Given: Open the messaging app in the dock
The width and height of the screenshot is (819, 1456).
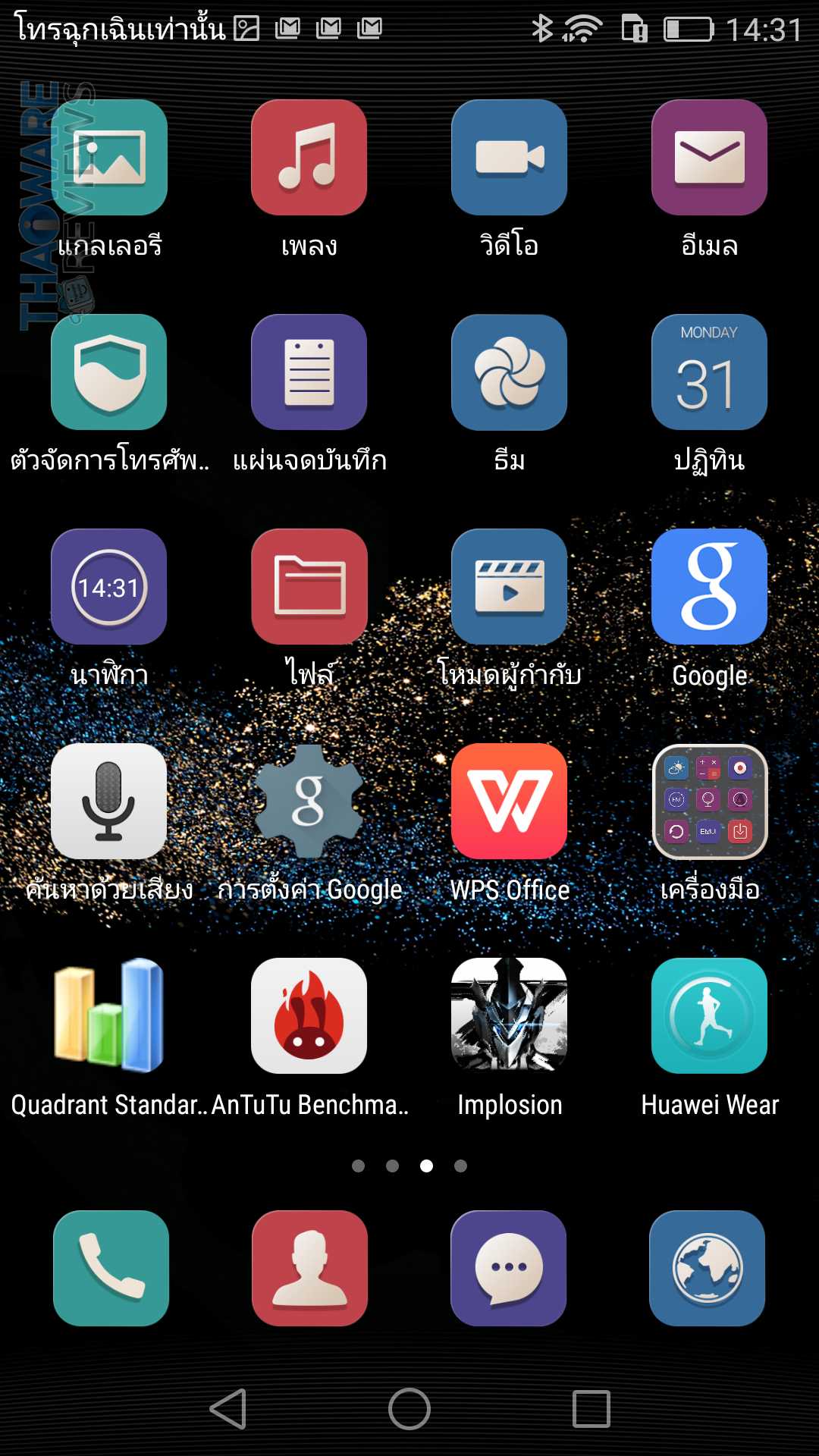Looking at the screenshot, I should (x=508, y=1269).
